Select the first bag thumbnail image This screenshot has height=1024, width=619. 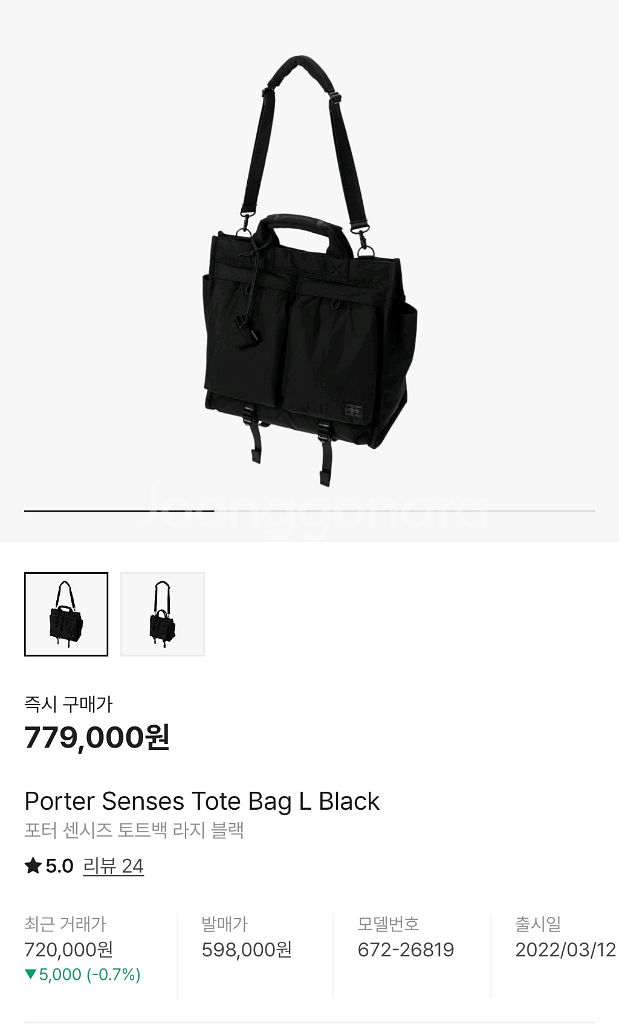coord(66,614)
